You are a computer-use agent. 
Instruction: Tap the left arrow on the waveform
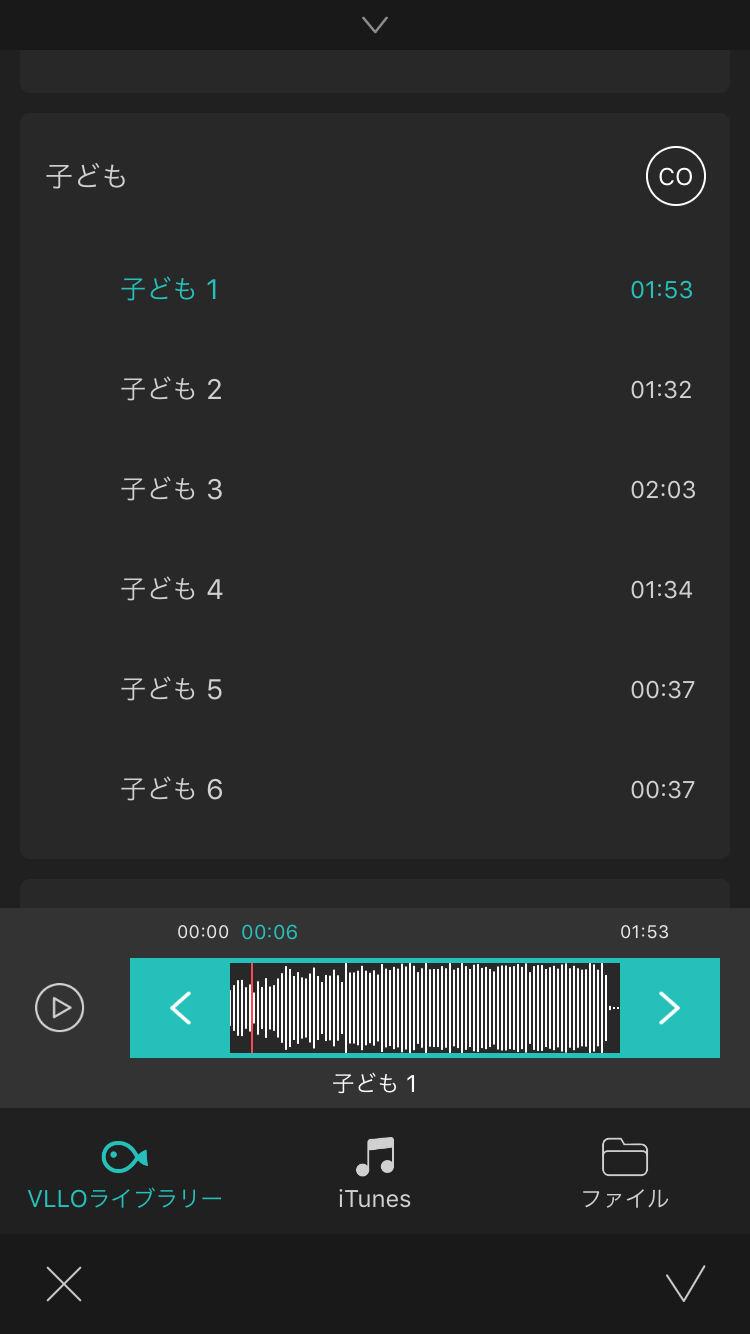[x=181, y=1008]
